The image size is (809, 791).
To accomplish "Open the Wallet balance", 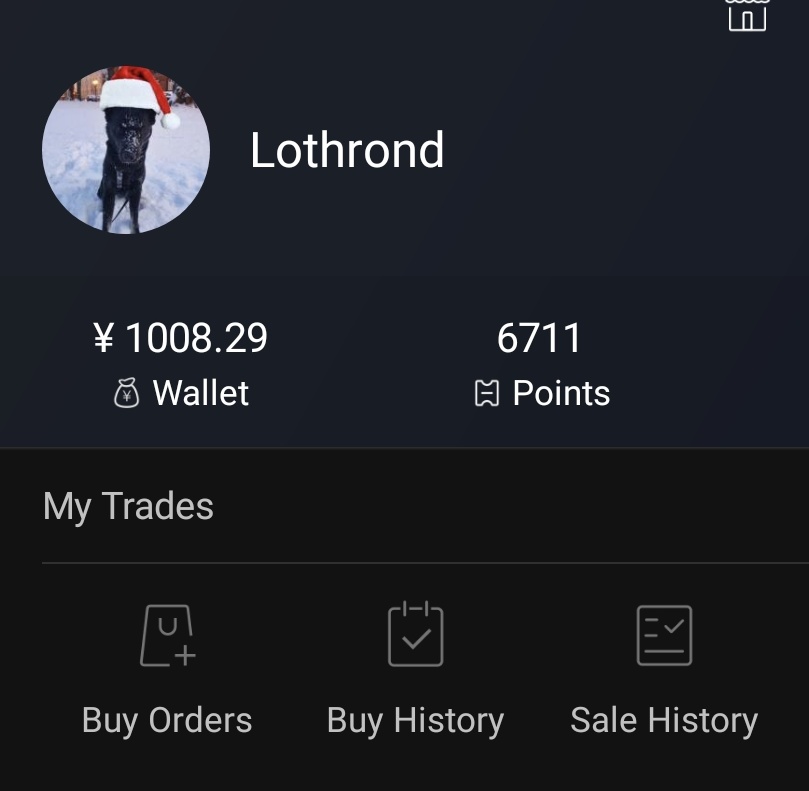I will coord(181,365).
